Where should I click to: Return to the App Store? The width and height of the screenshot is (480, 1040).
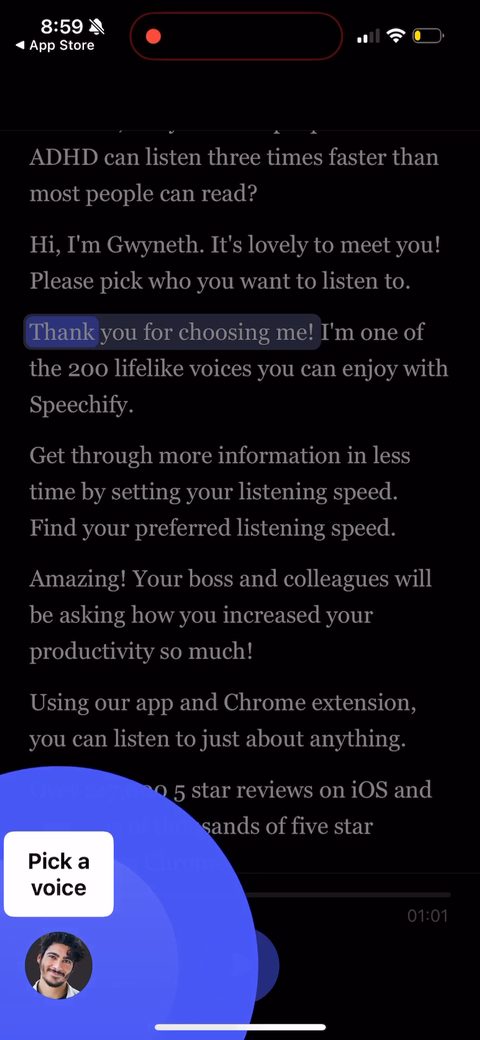pyautogui.click(x=54, y=46)
